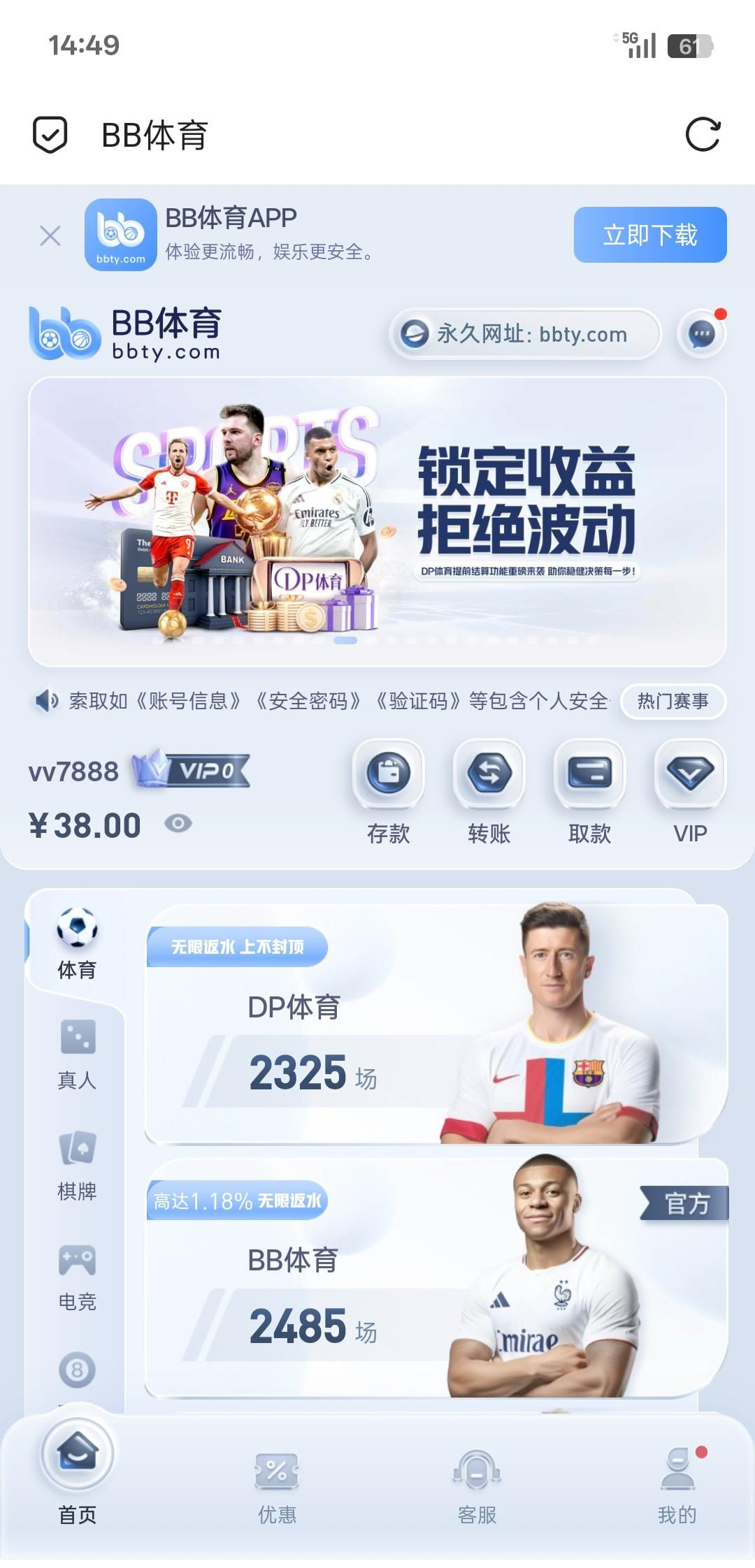Image resolution: width=755 pixels, height=1568 pixels.
Task: Dismiss the BB体育APP download banner
Action: tap(50, 235)
